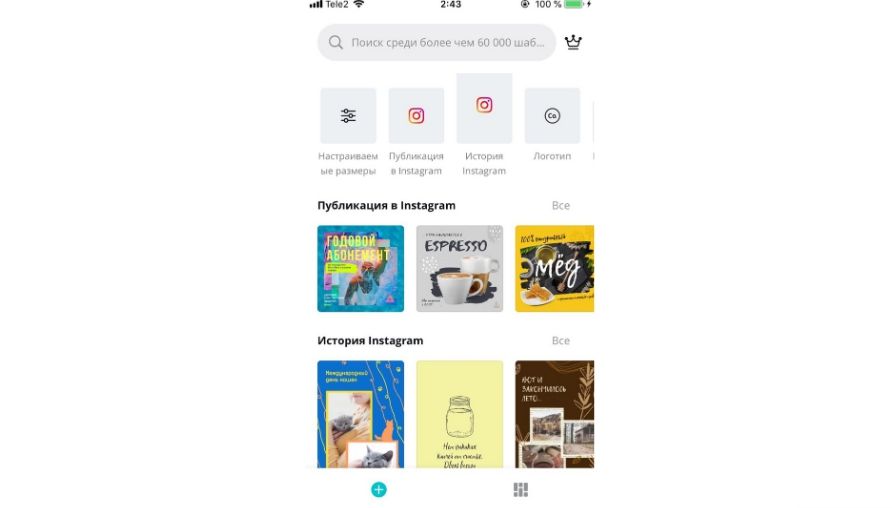Choose История Instagram format
892x508 pixels.
pos(484,107)
